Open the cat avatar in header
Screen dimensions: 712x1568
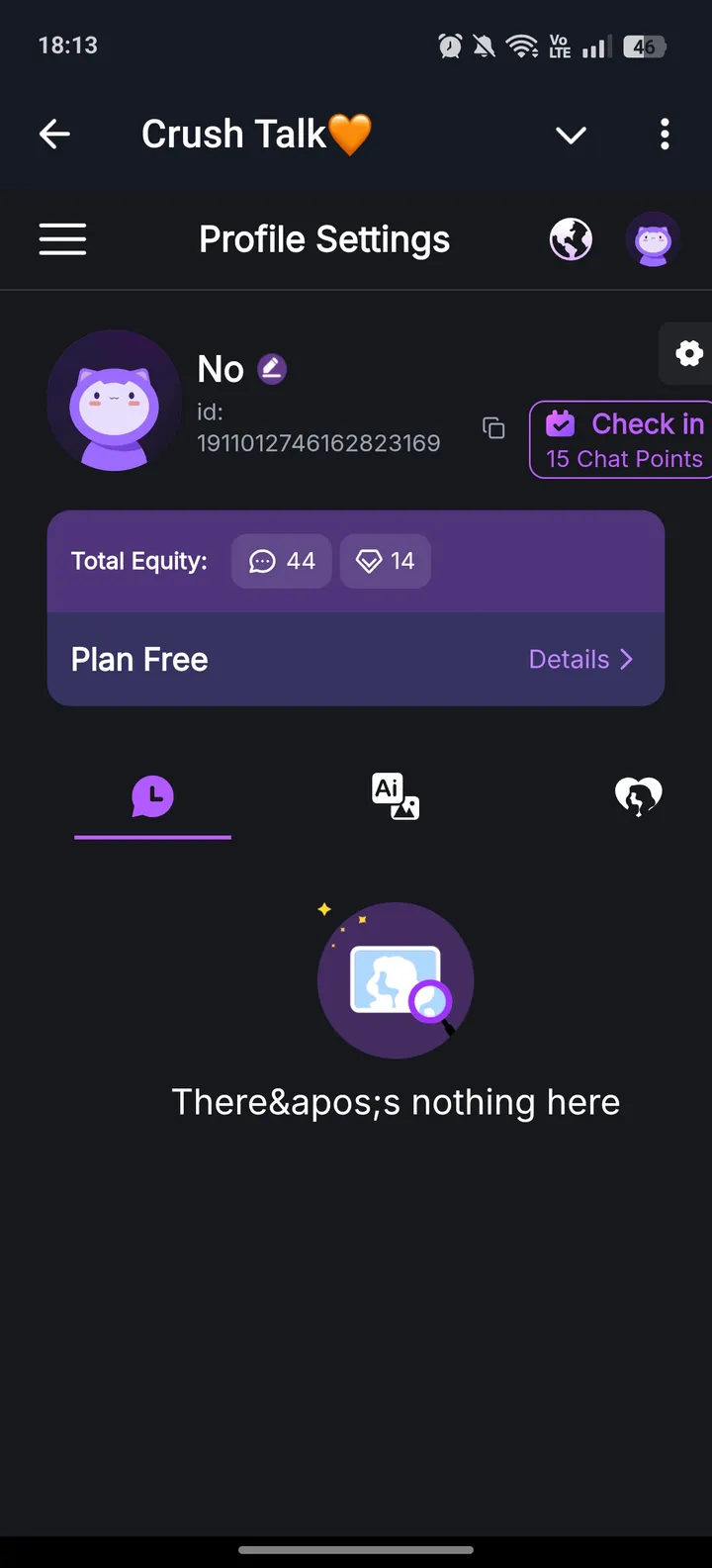tap(653, 239)
